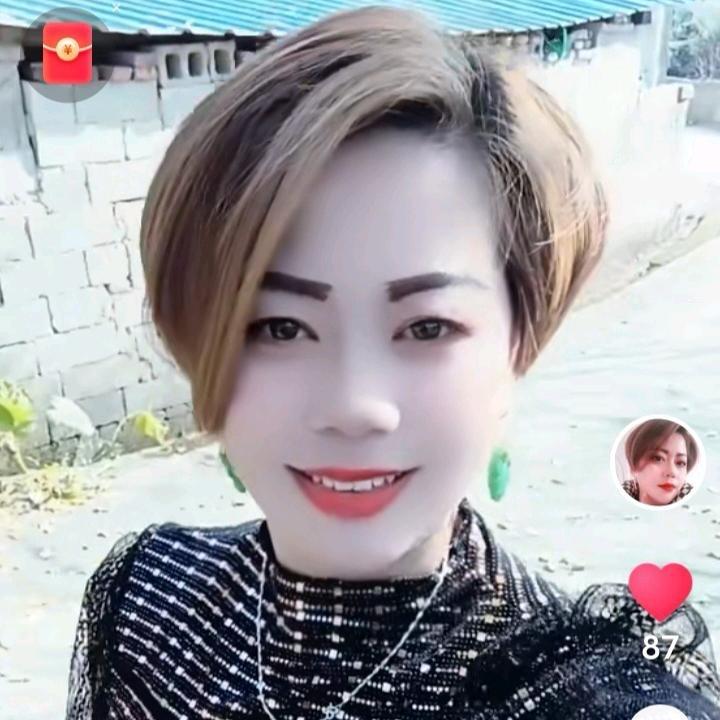720x720 pixels.
Task: Open the creator's profile avatar
Action: 658,462
